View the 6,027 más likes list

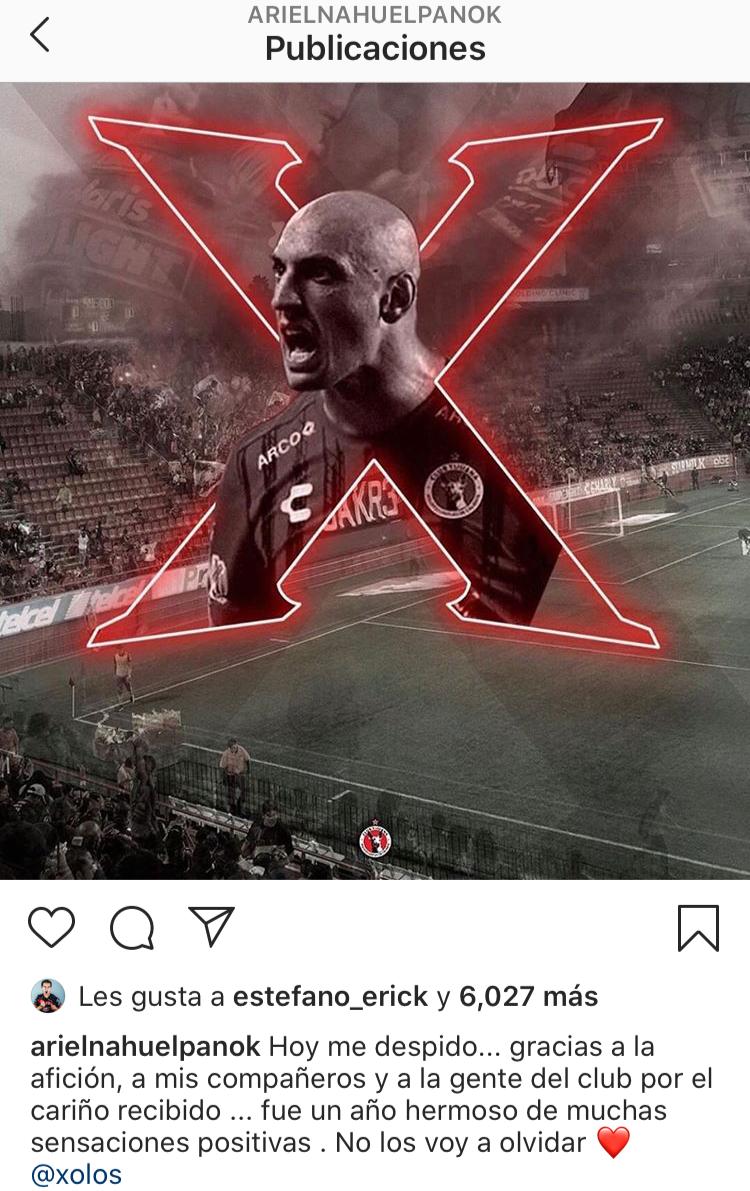click(528, 997)
